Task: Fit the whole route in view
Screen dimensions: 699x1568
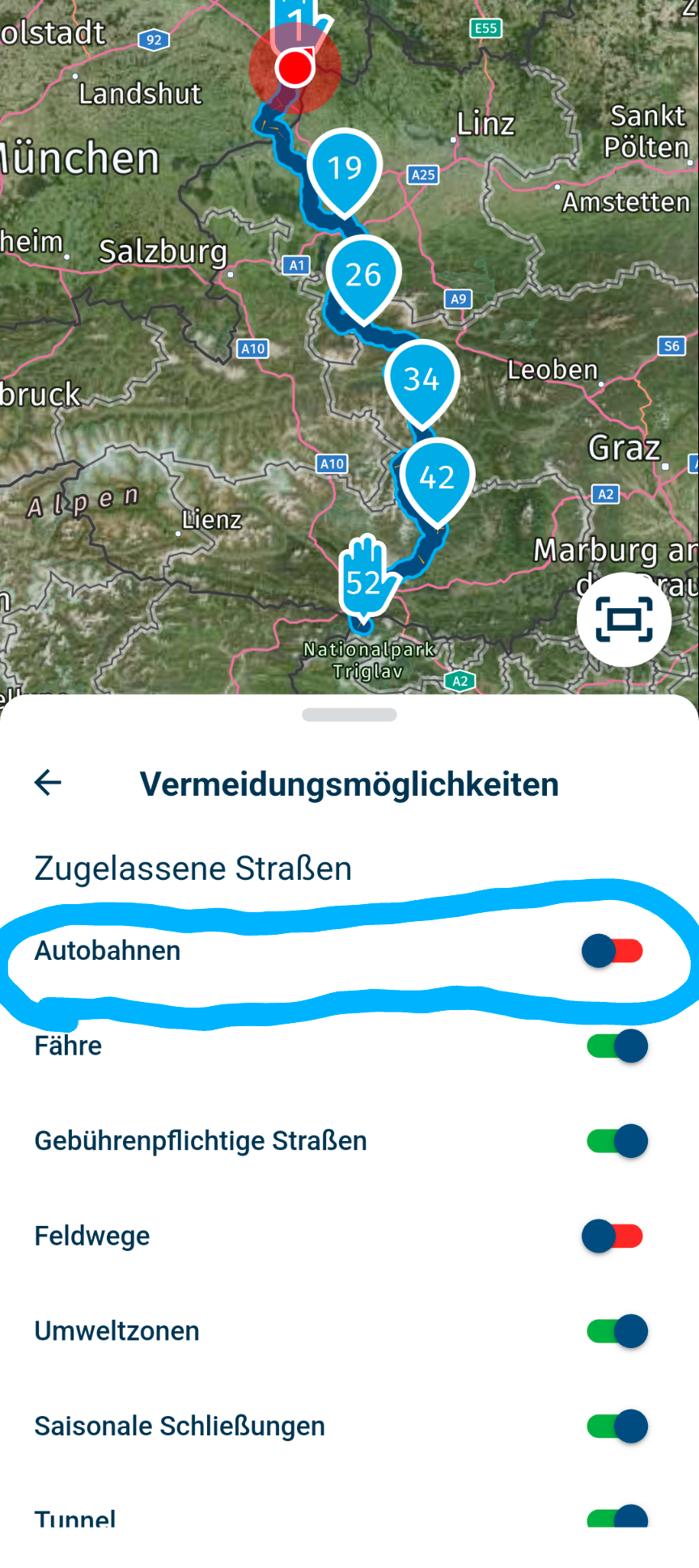Action: (x=624, y=619)
